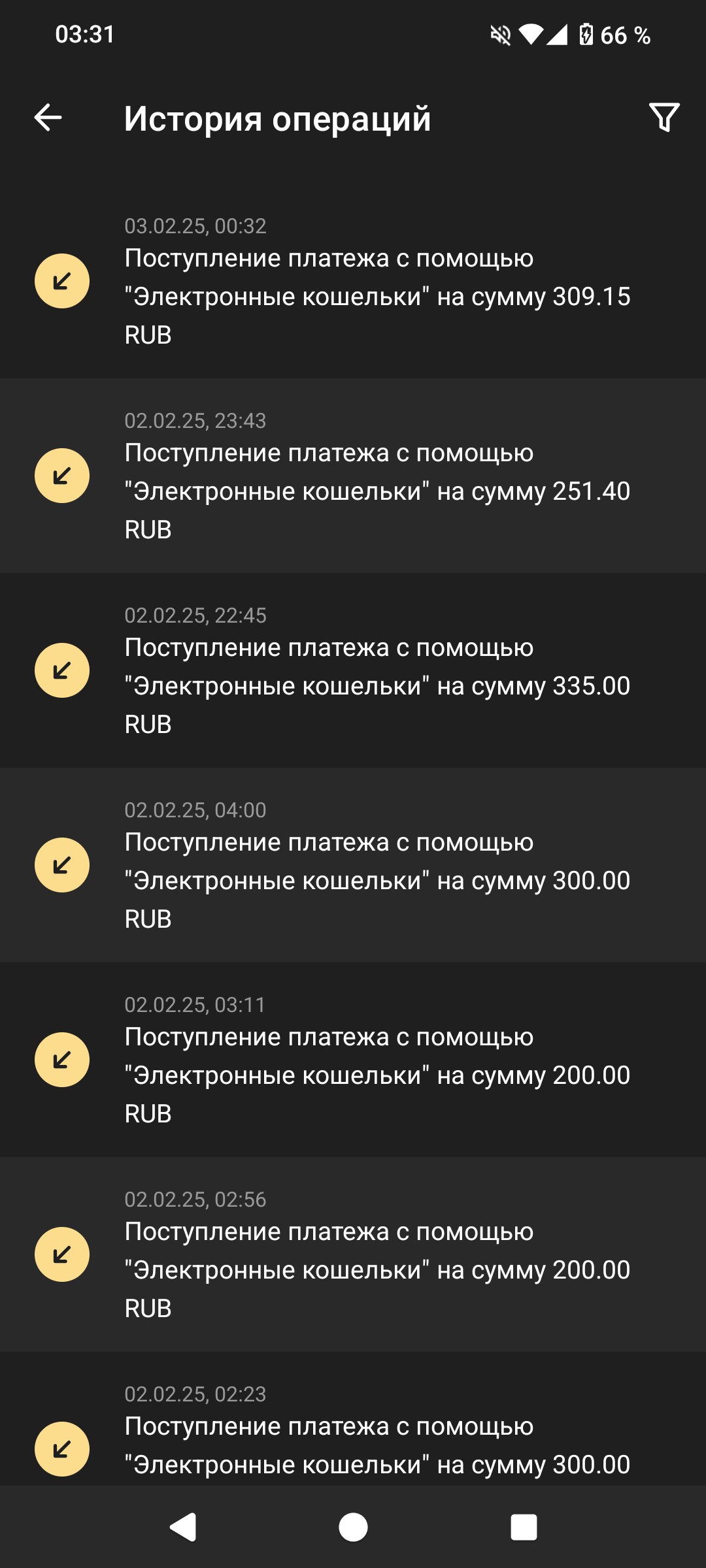The height and width of the screenshot is (1568, 706).
Task: Open the 309.15 RUB payment from 03.02.25
Action: (353, 281)
